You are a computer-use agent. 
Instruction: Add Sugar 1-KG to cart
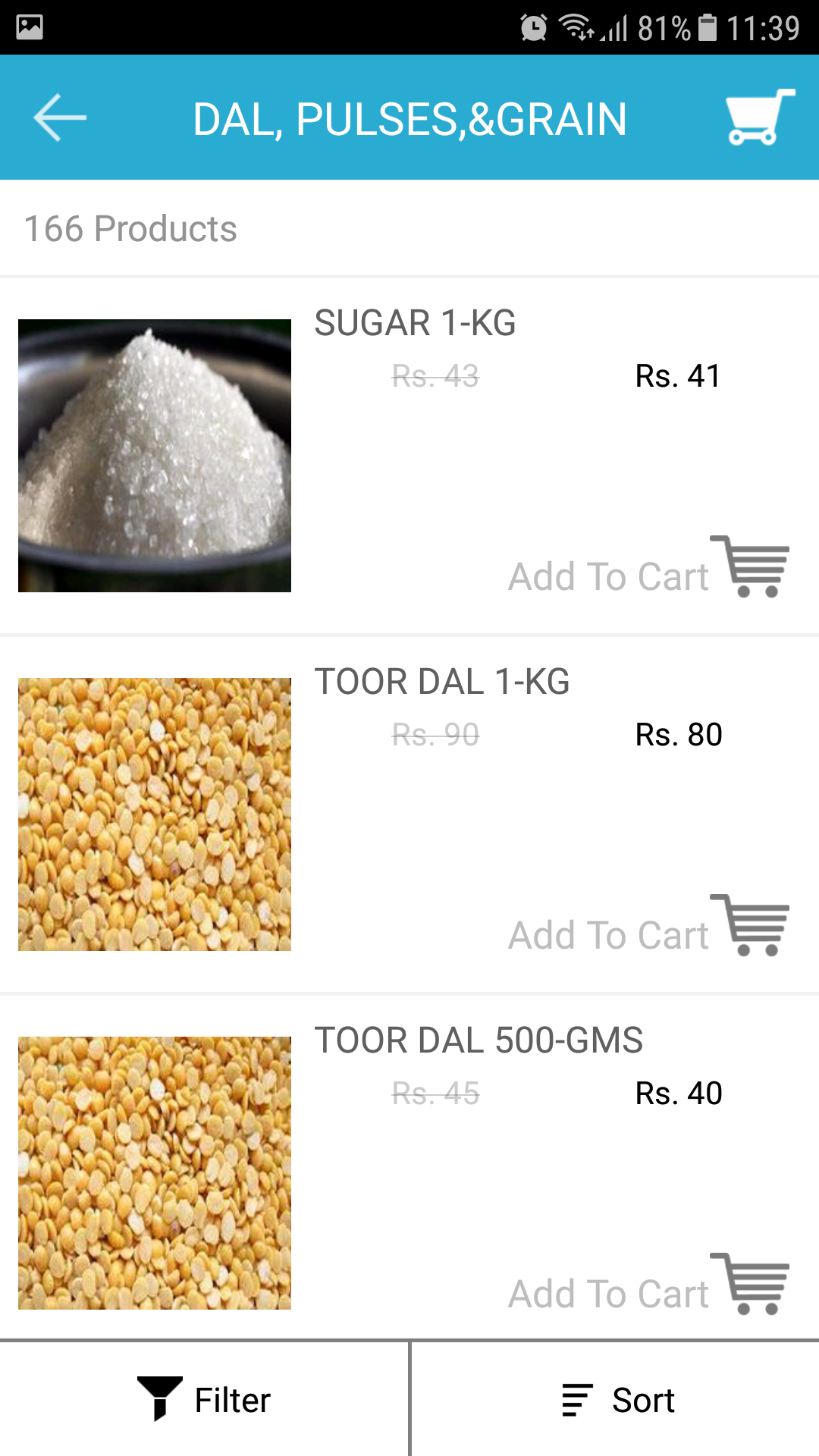pyautogui.click(x=649, y=570)
